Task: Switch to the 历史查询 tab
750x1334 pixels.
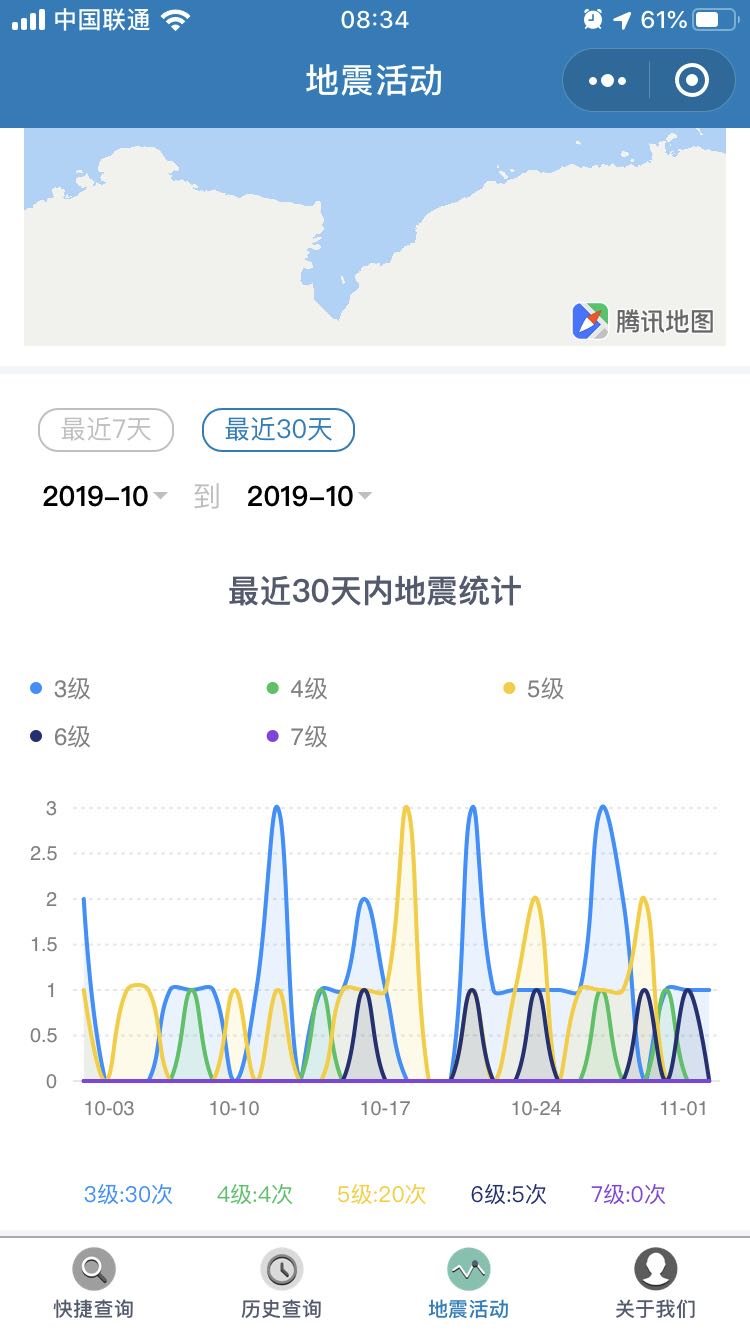Action: coord(281,1285)
